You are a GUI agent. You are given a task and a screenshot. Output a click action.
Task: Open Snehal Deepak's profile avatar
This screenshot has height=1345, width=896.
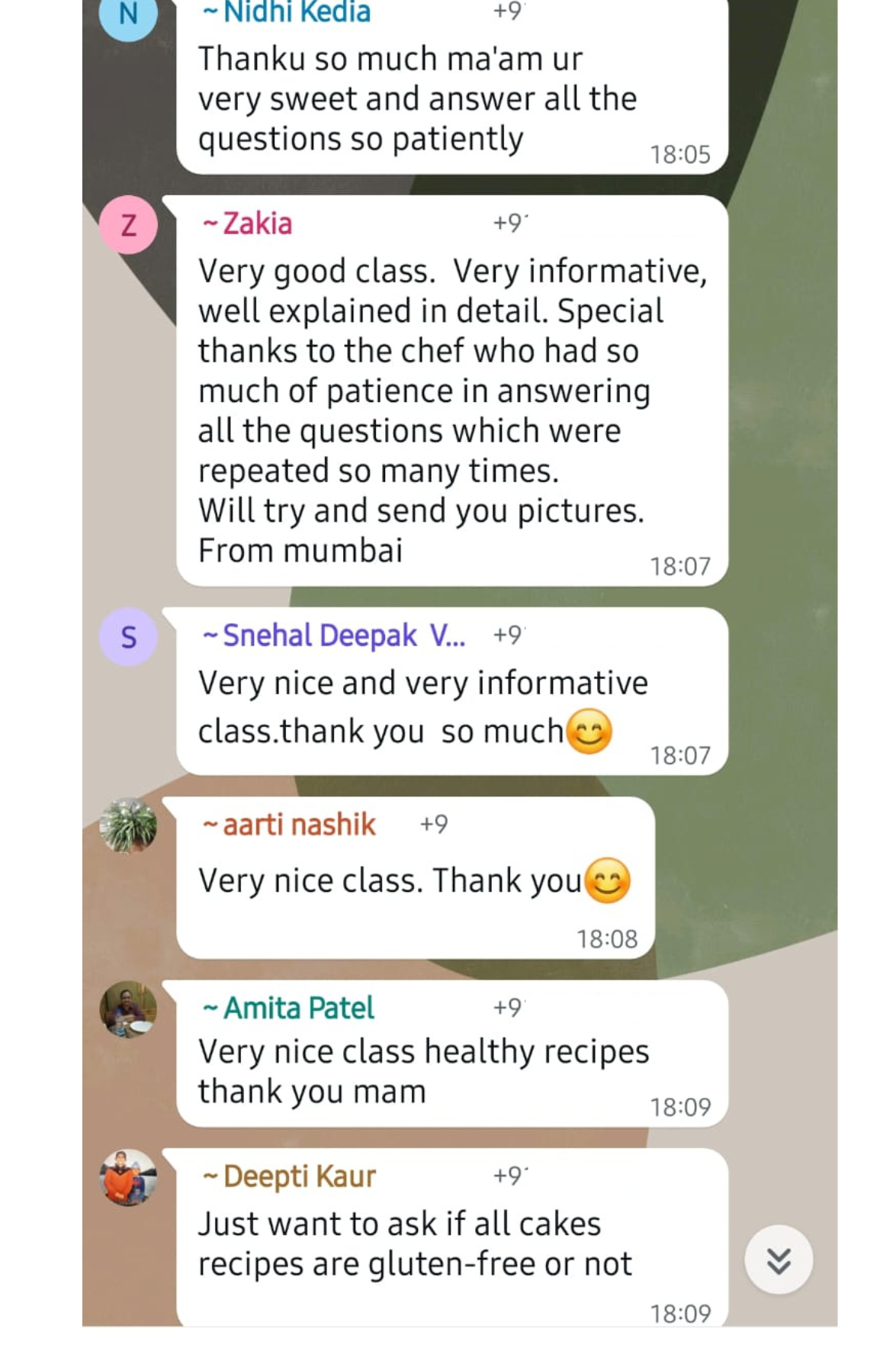(128, 636)
